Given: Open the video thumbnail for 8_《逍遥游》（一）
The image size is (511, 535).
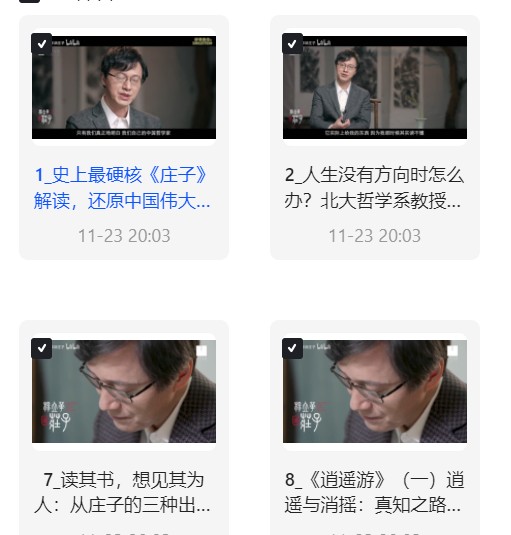Looking at the screenshot, I should tap(375, 391).
